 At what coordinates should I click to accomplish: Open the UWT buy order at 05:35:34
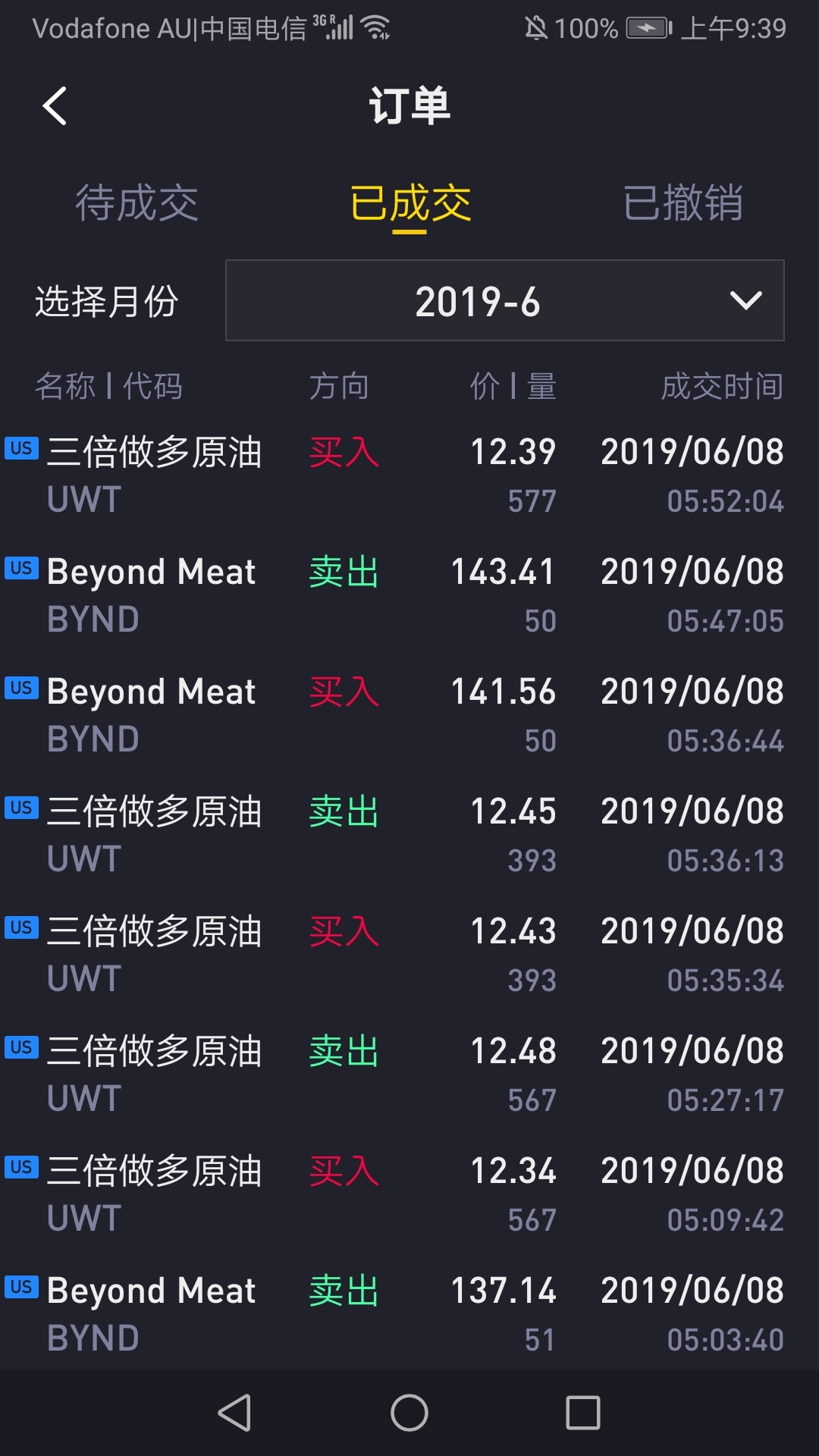tap(409, 954)
